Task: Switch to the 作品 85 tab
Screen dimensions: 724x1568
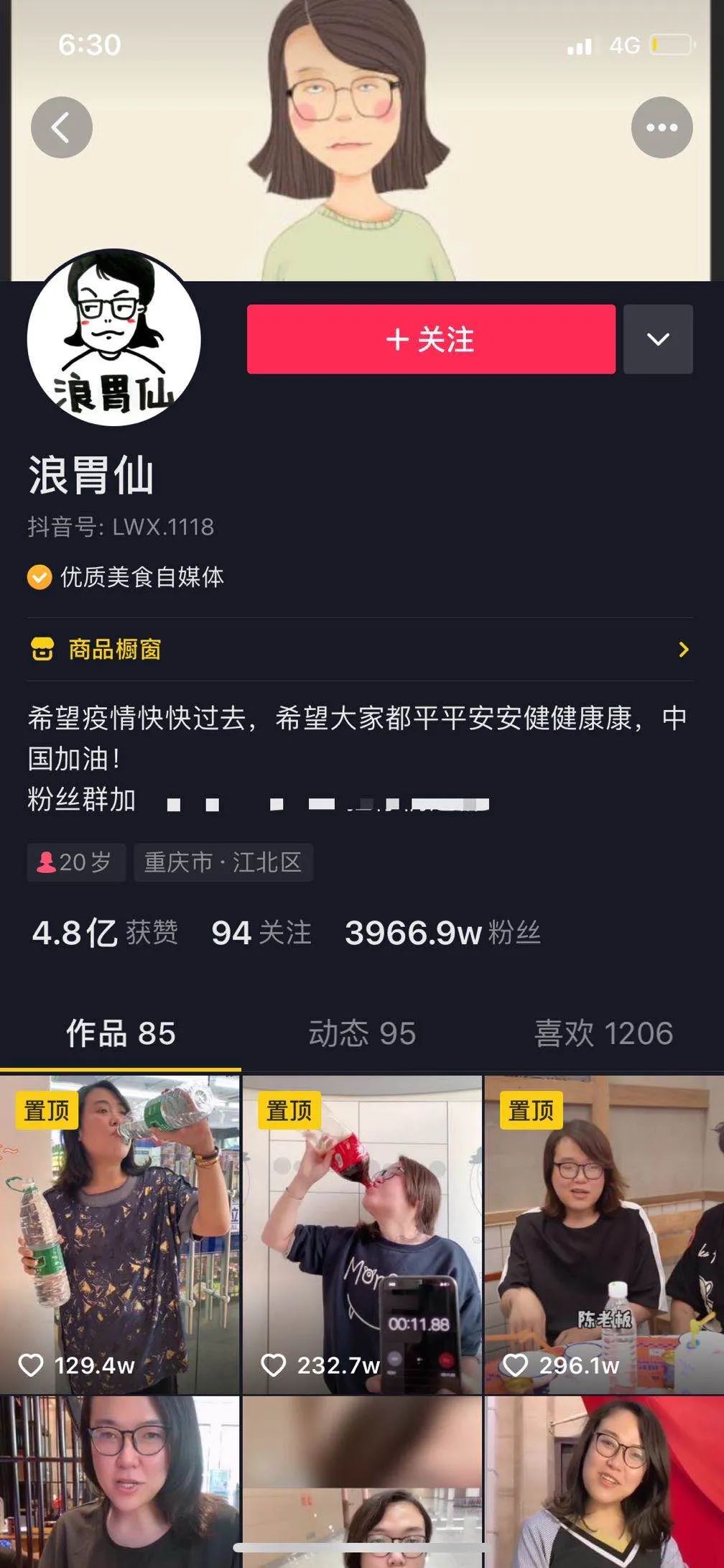Action: click(x=121, y=1033)
